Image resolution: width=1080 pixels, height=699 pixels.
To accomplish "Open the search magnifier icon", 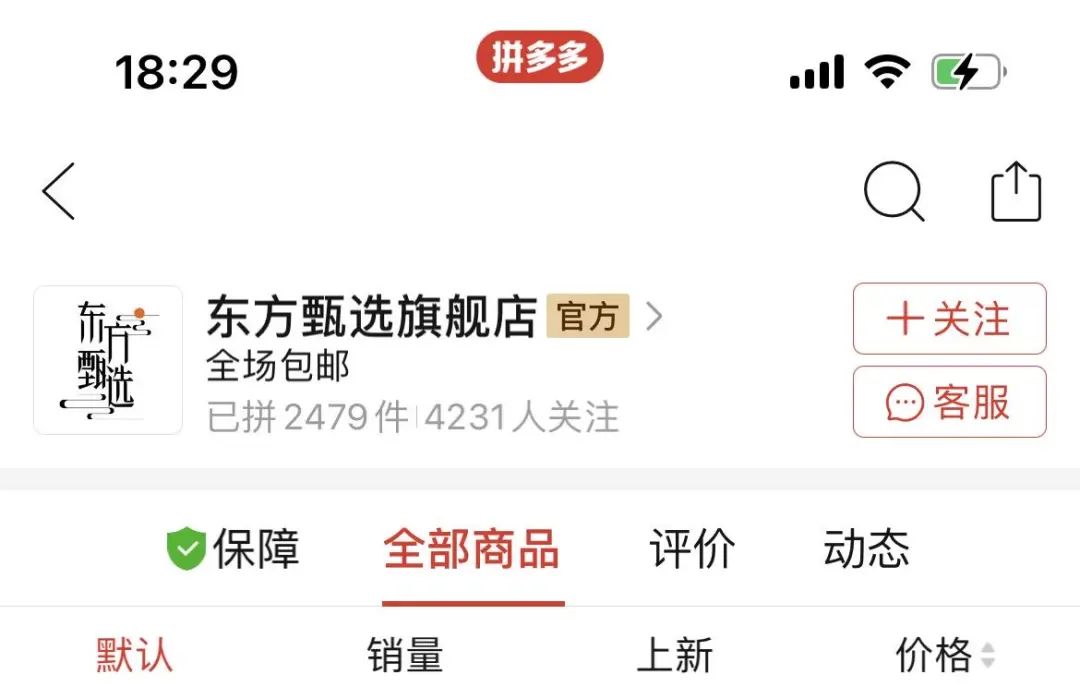I will (893, 191).
